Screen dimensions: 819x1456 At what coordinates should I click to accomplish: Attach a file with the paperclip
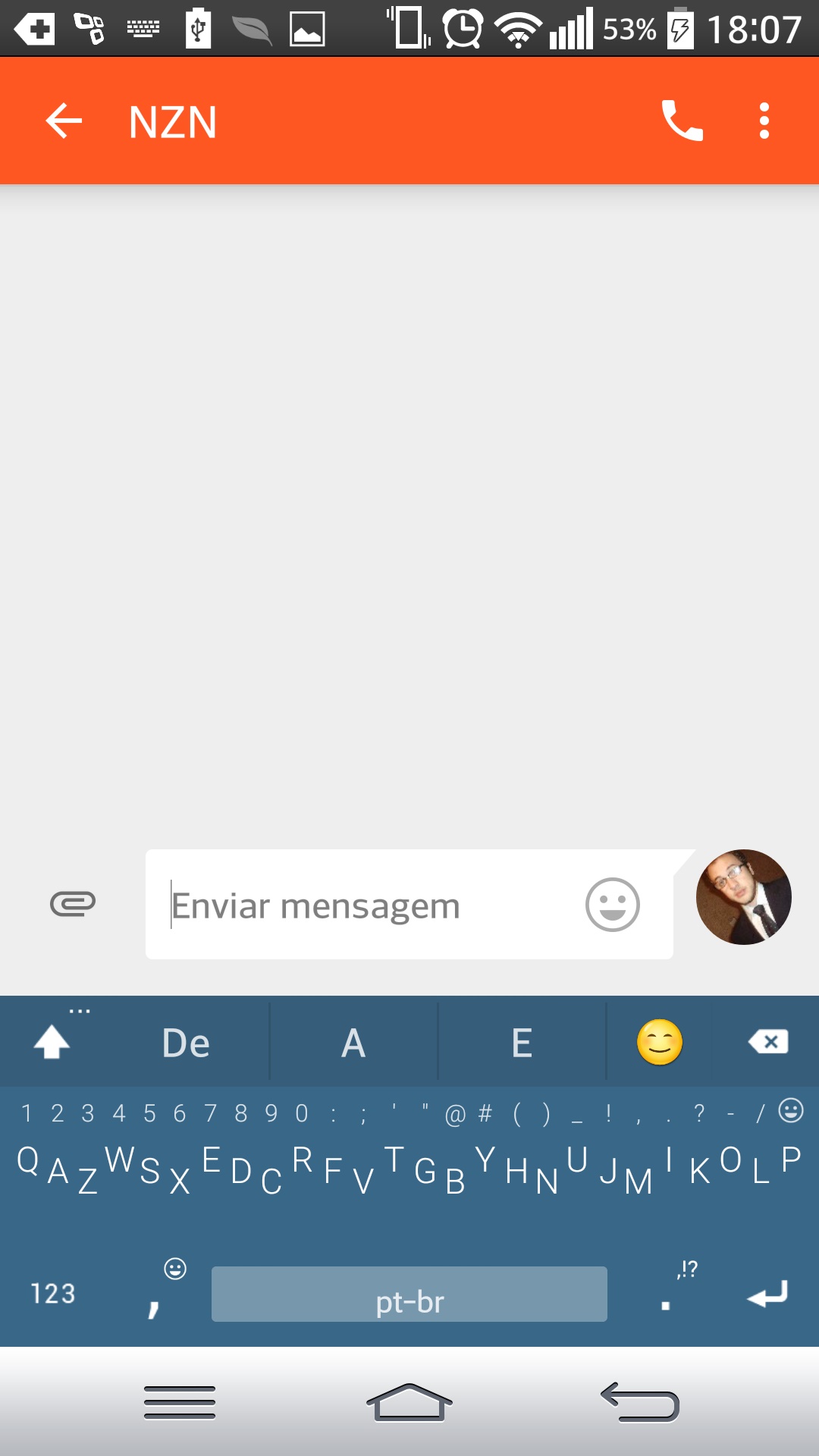(73, 903)
